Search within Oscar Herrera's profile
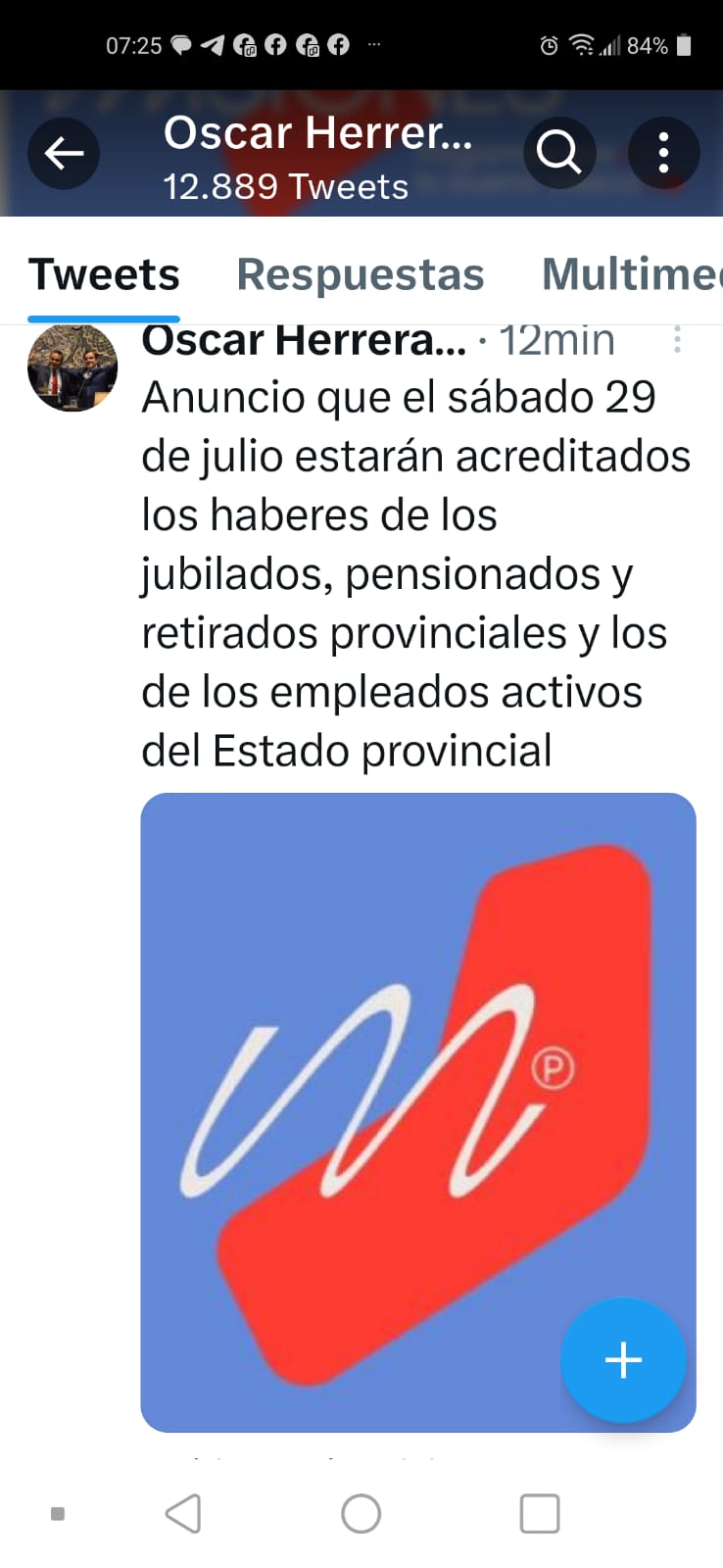The height and width of the screenshot is (1568, 723). (x=559, y=153)
